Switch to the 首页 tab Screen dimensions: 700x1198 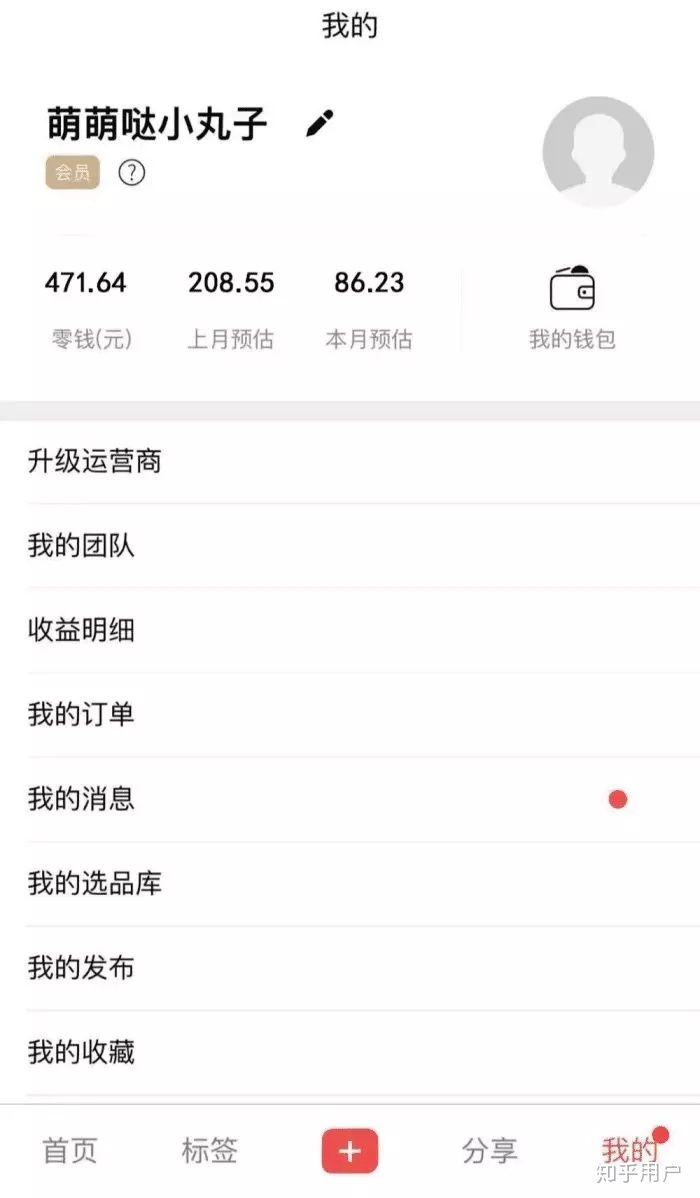click(70, 1151)
